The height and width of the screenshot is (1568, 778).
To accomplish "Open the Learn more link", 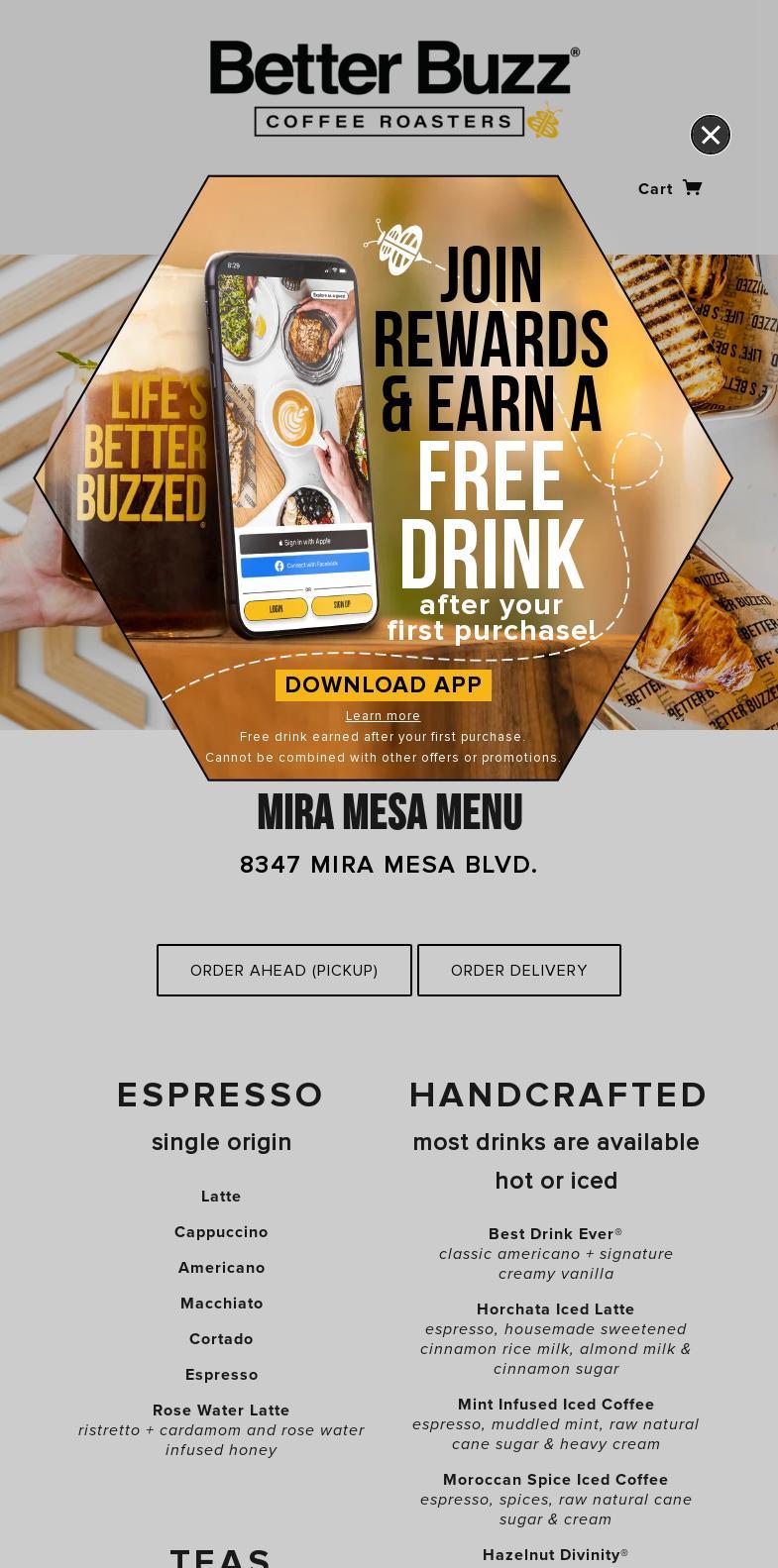I will [x=383, y=716].
